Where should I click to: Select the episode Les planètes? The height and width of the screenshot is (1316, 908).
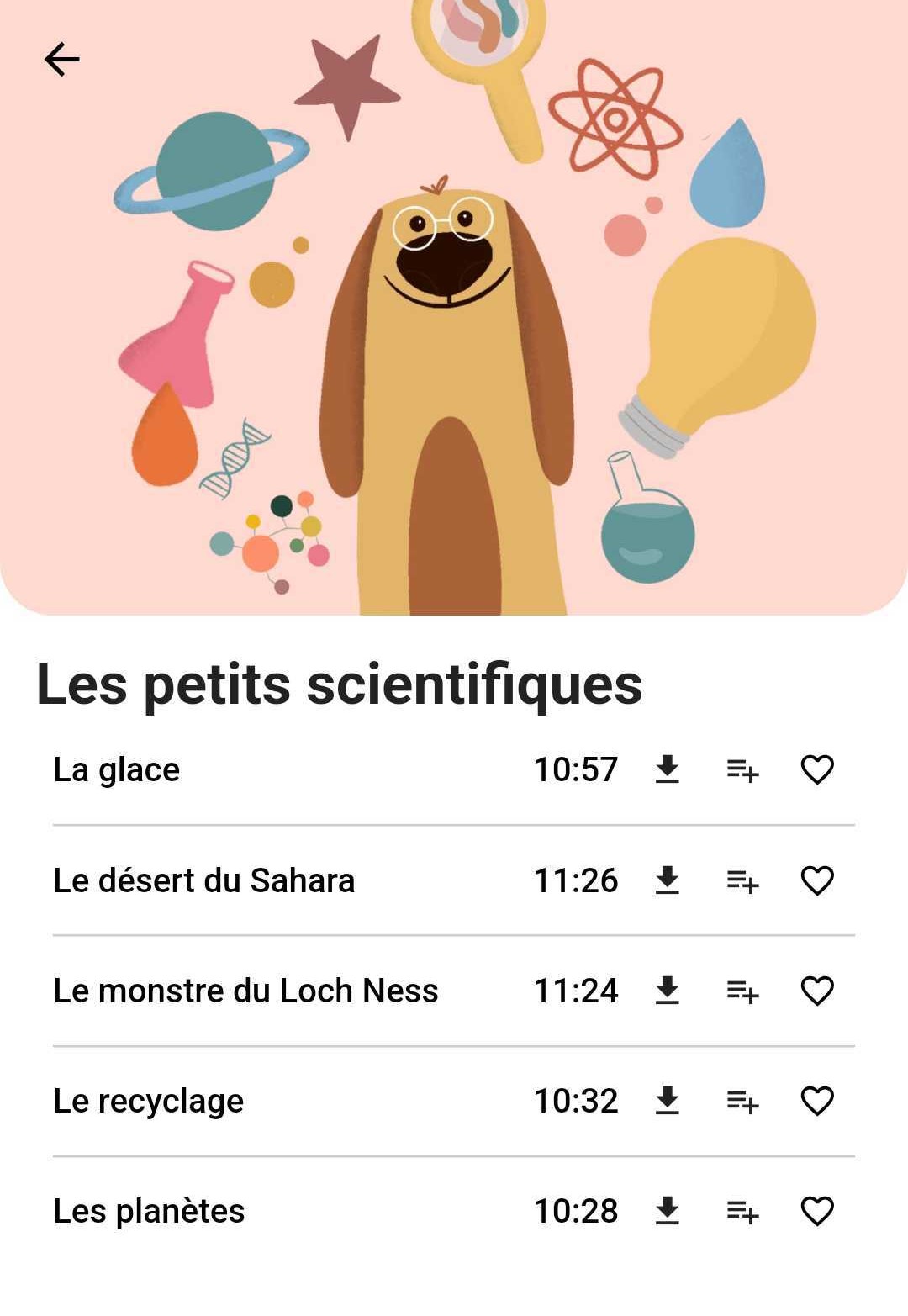click(149, 1211)
